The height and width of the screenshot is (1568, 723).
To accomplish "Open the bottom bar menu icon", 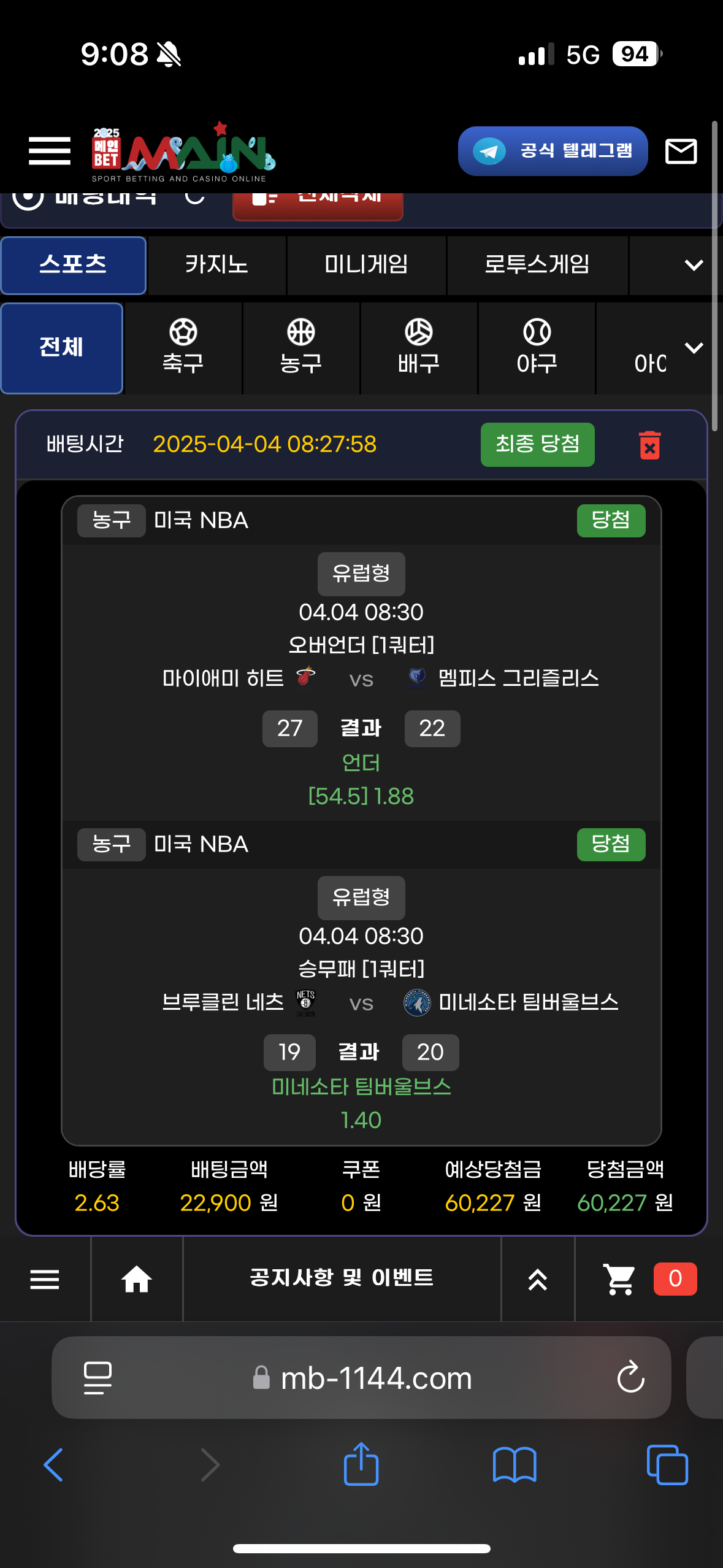I will click(45, 1279).
